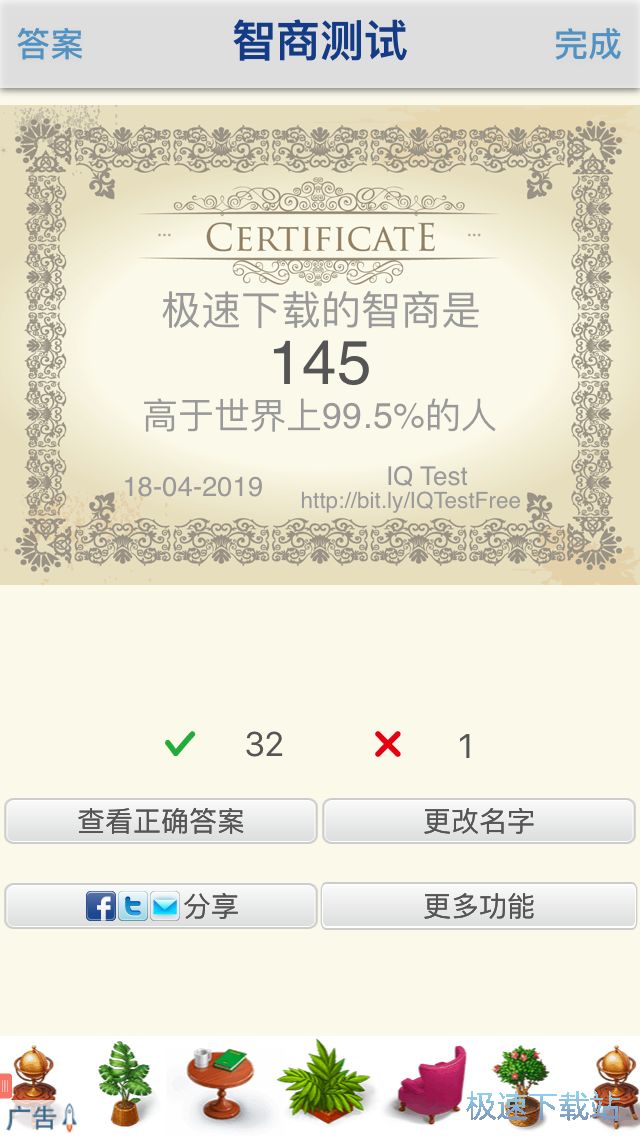This screenshot has width=640, height=1136.
Task: Tap 答案 in the top bar
Action: pyautogui.click(x=50, y=45)
